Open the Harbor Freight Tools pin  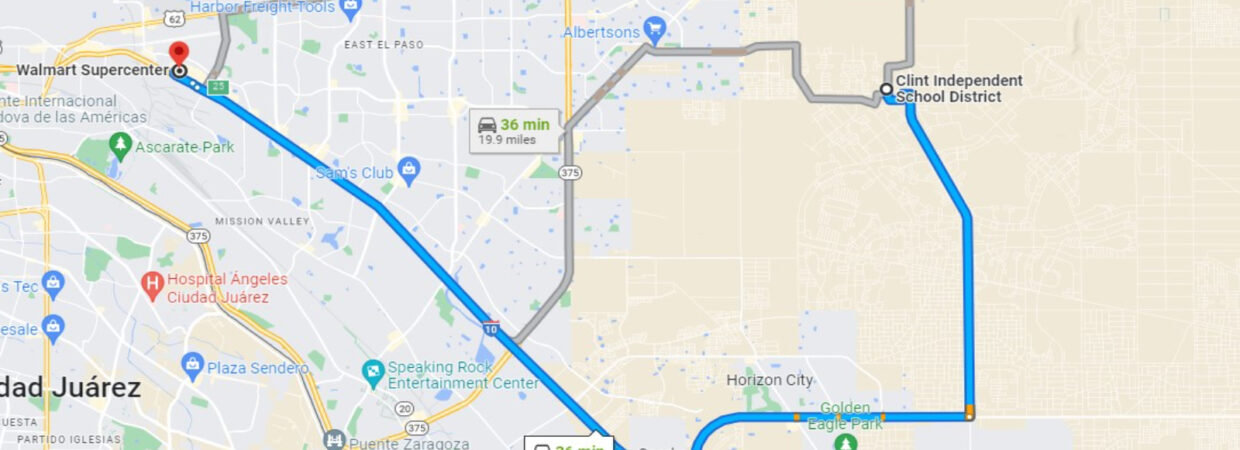pyautogui.click(x=350, y=9)
